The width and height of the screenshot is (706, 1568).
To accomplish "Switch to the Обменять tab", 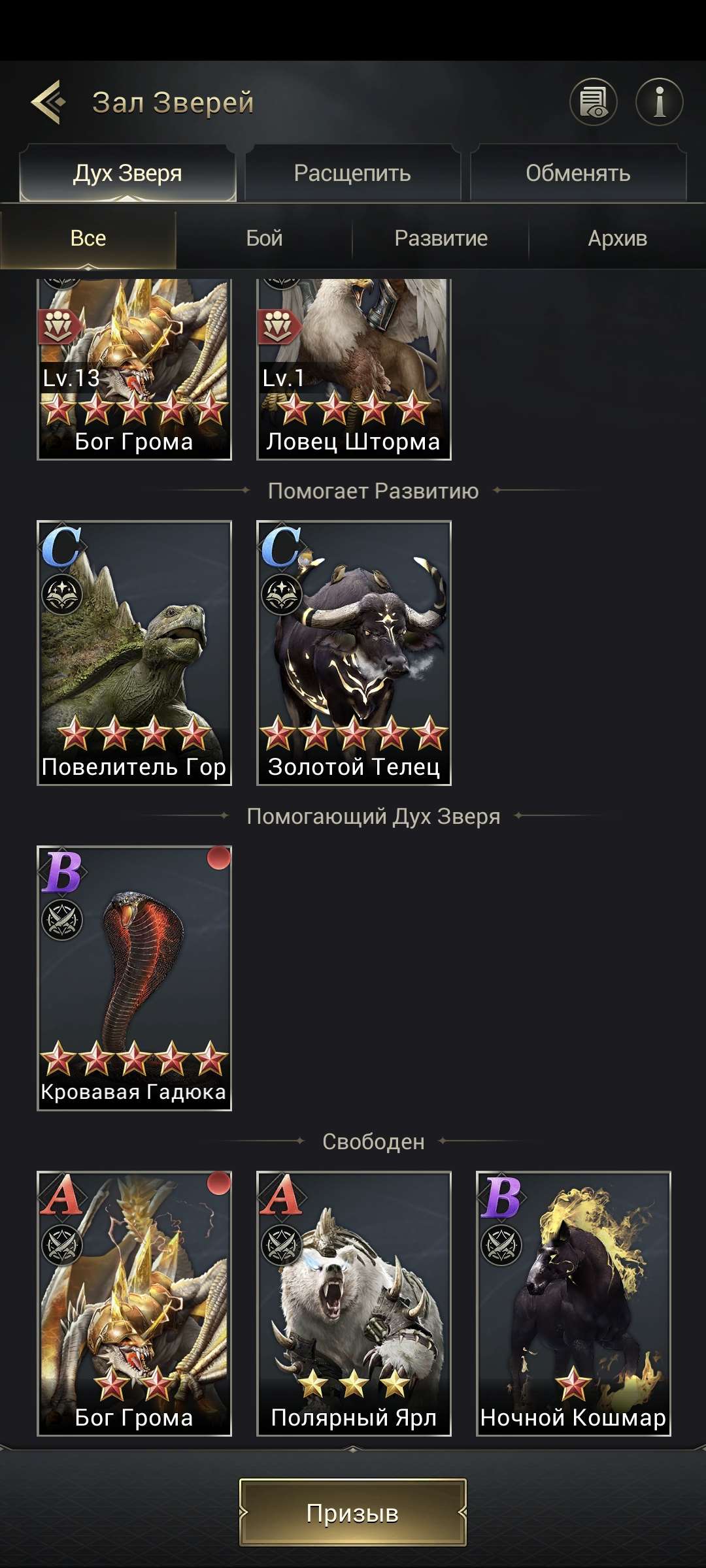I will [578, 173].
